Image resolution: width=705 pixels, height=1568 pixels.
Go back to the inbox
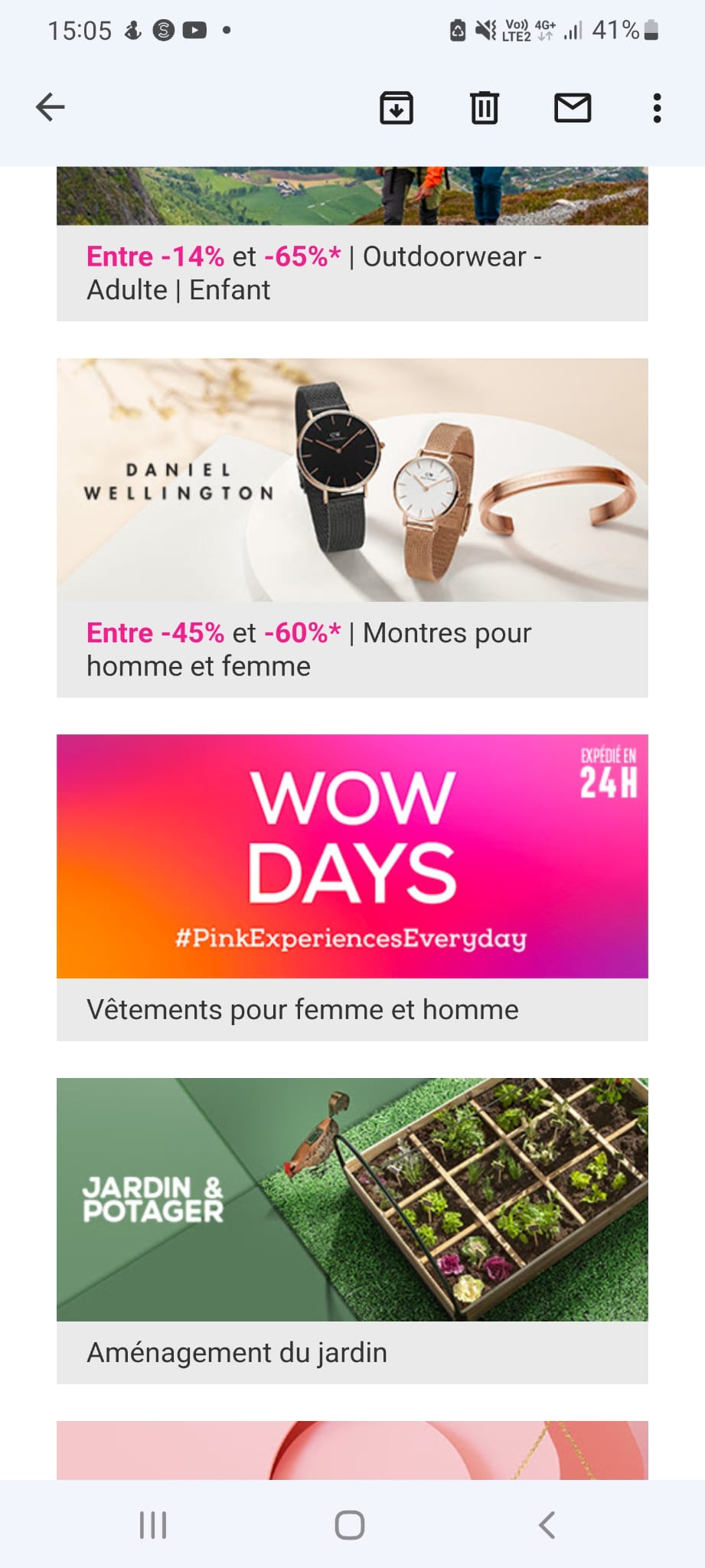[x=51, y=107]
